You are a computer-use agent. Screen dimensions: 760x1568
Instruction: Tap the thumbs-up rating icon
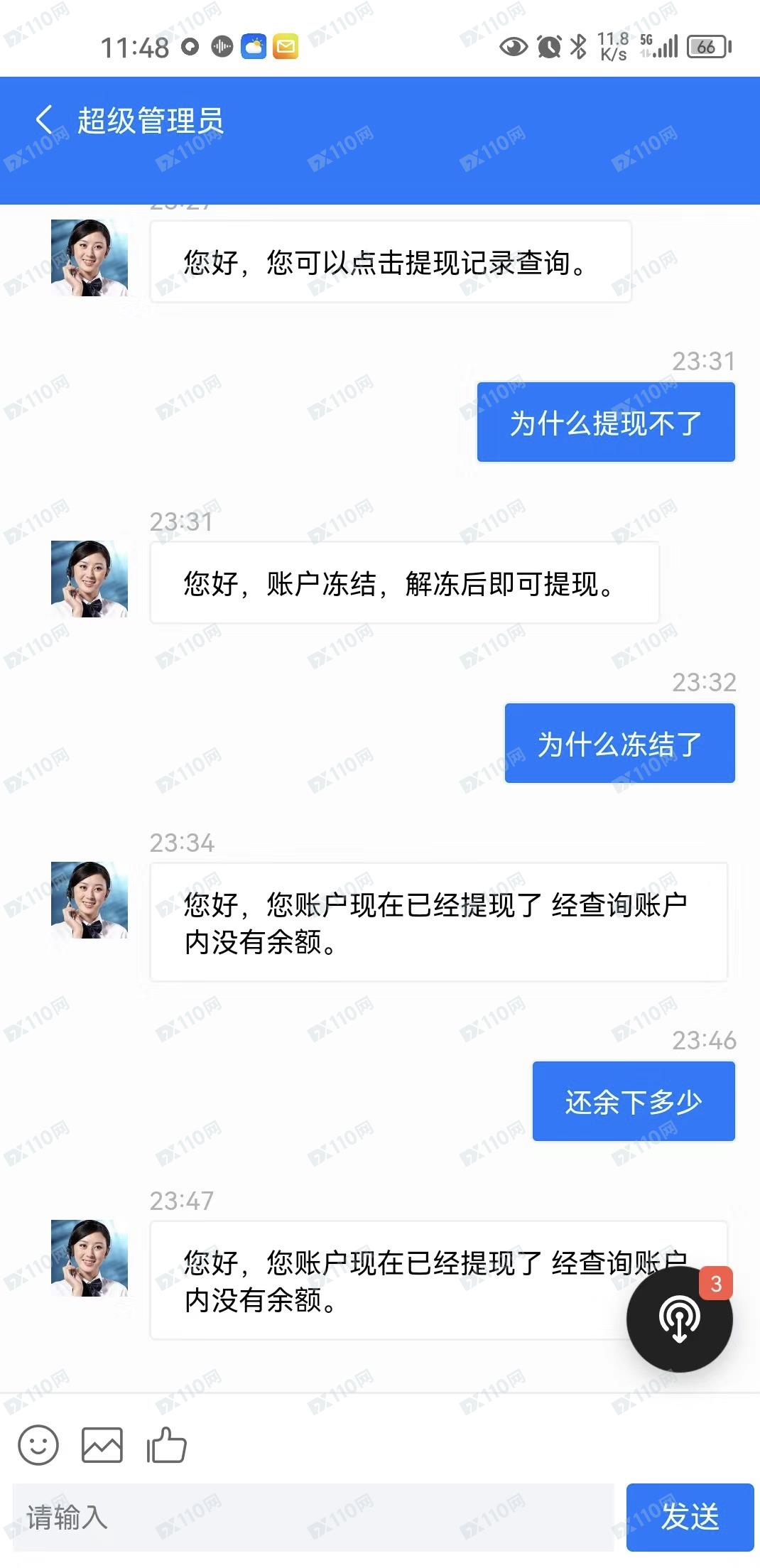point(166,1444)
